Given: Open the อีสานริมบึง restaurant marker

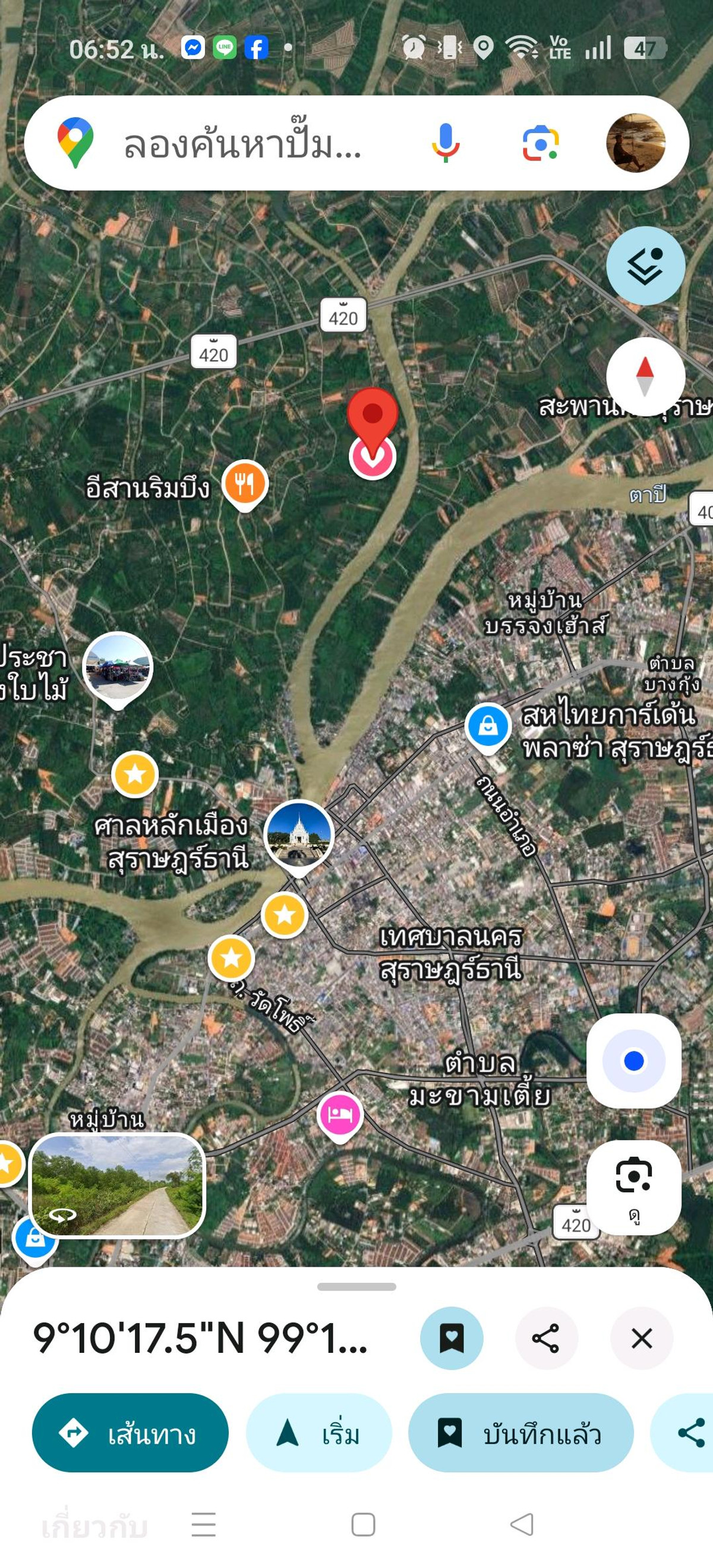Looking at the screenshot, I should (x=245, y=484).
